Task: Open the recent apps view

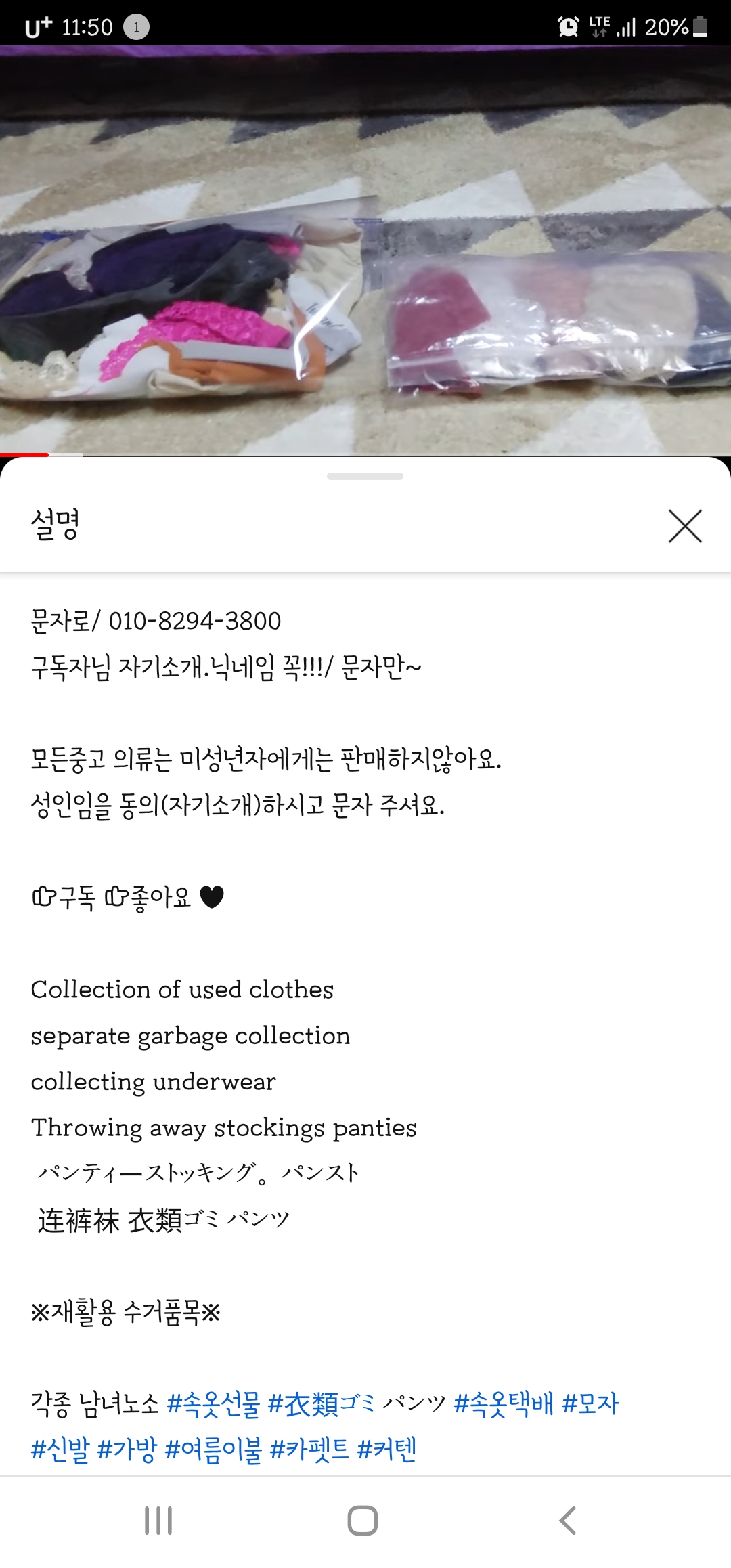Action: [x=158, y=1521]
